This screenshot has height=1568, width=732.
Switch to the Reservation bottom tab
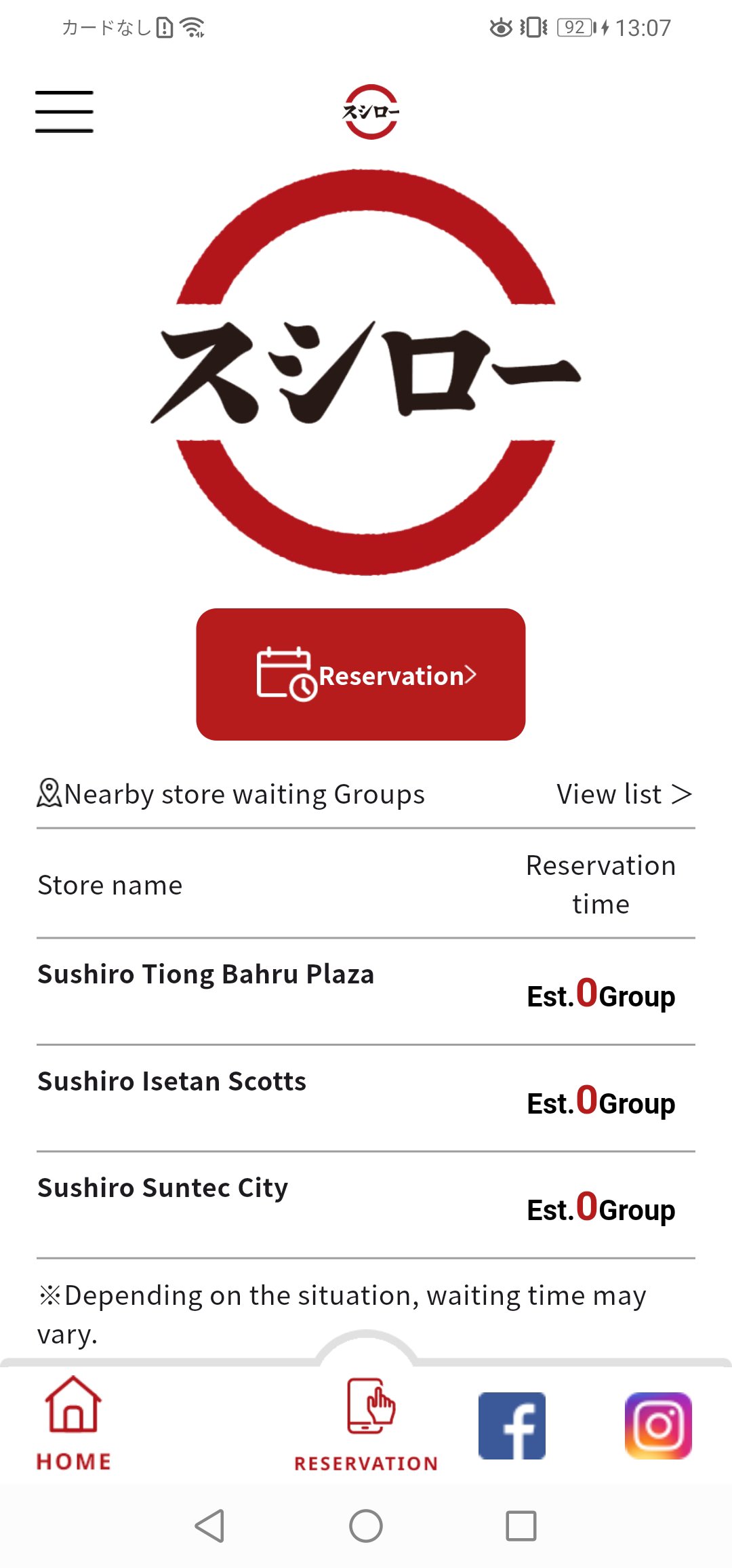pyautogui.click(x=366, y=1424)
